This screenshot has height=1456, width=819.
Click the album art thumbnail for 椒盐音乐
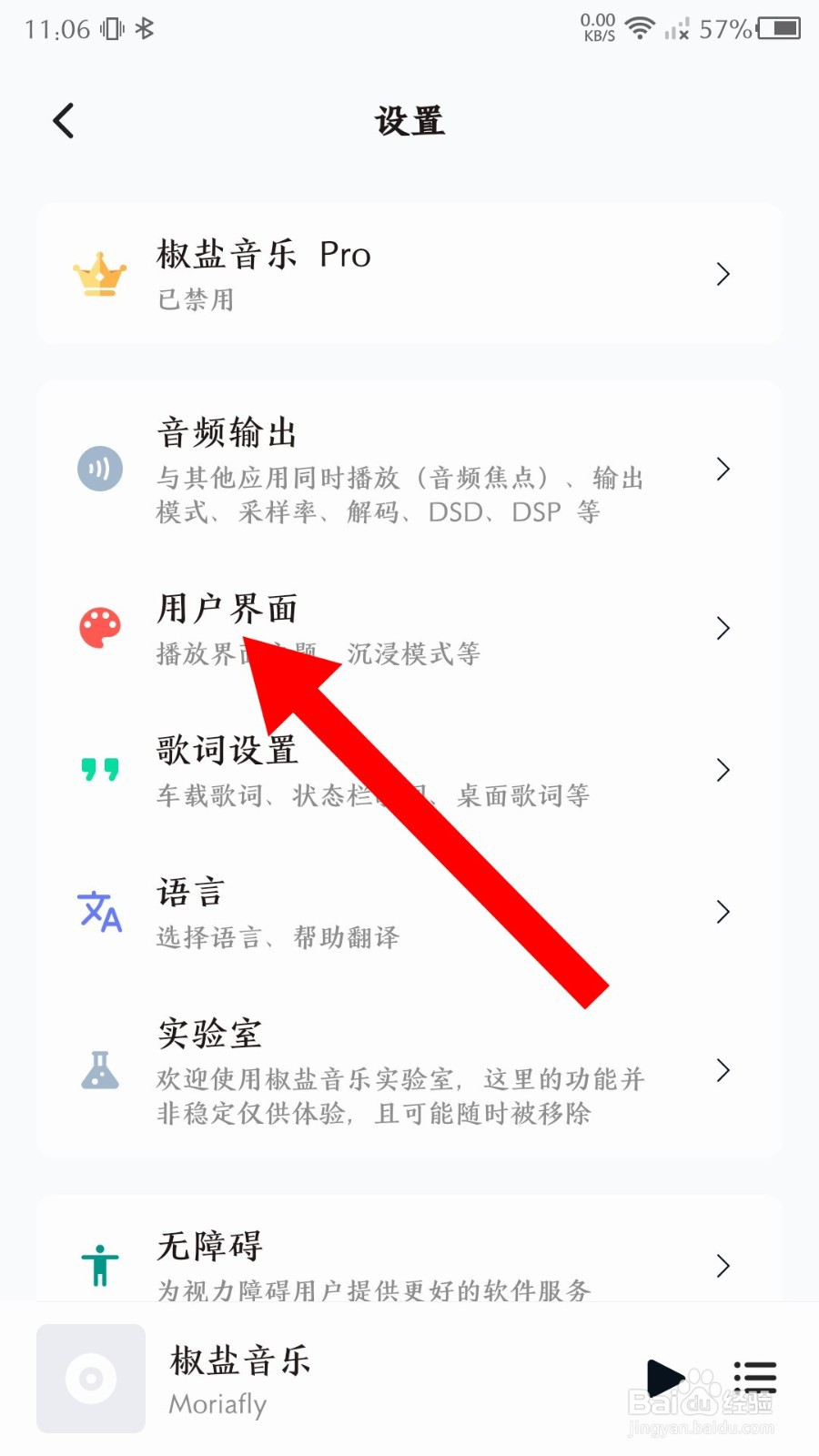tap(90, 1379)
